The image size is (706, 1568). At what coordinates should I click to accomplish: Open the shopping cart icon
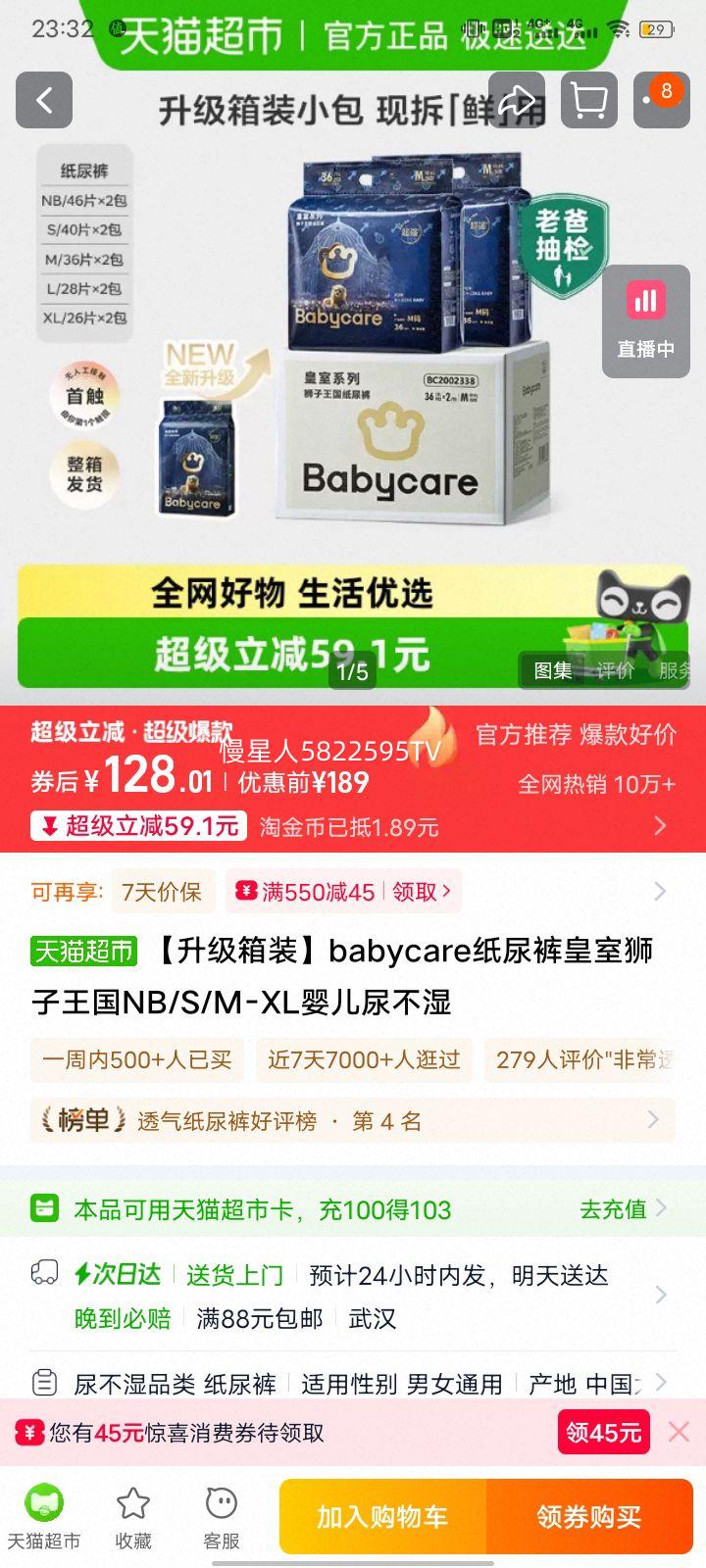589,100
